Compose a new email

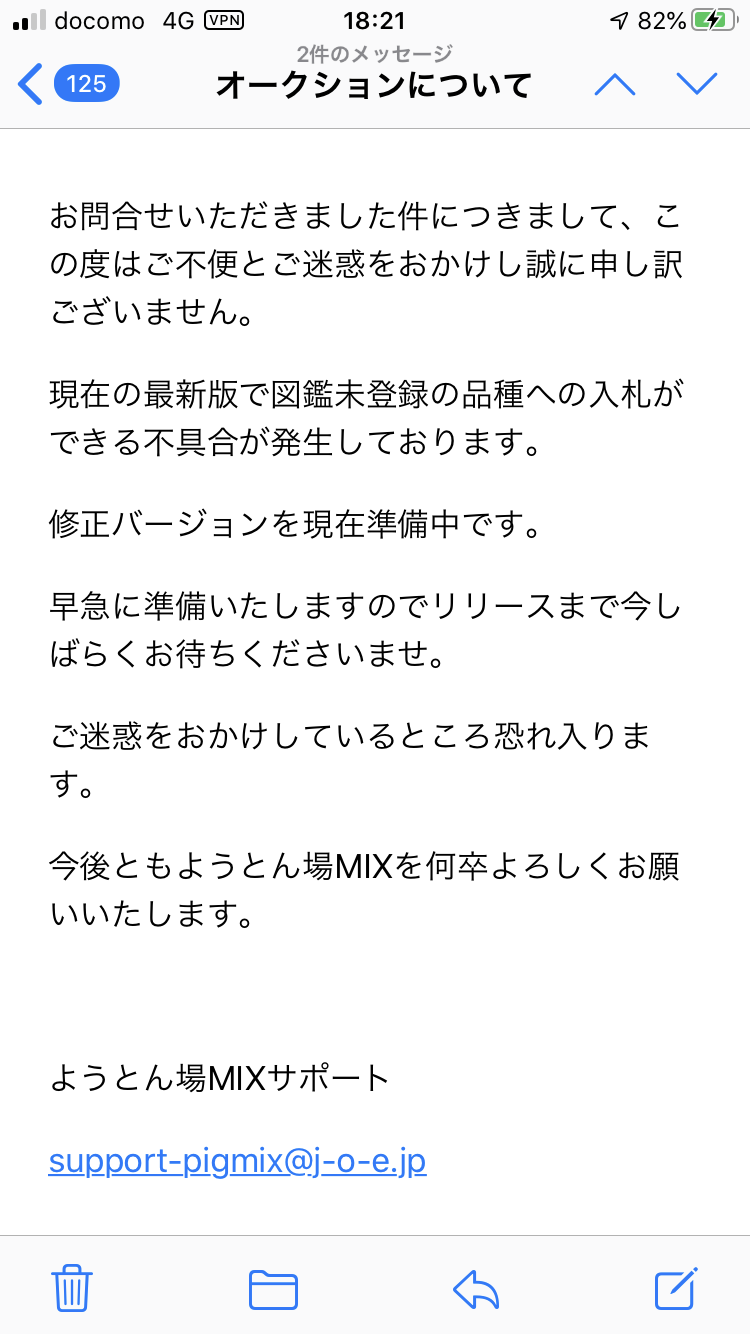[x=677, y=1287]
